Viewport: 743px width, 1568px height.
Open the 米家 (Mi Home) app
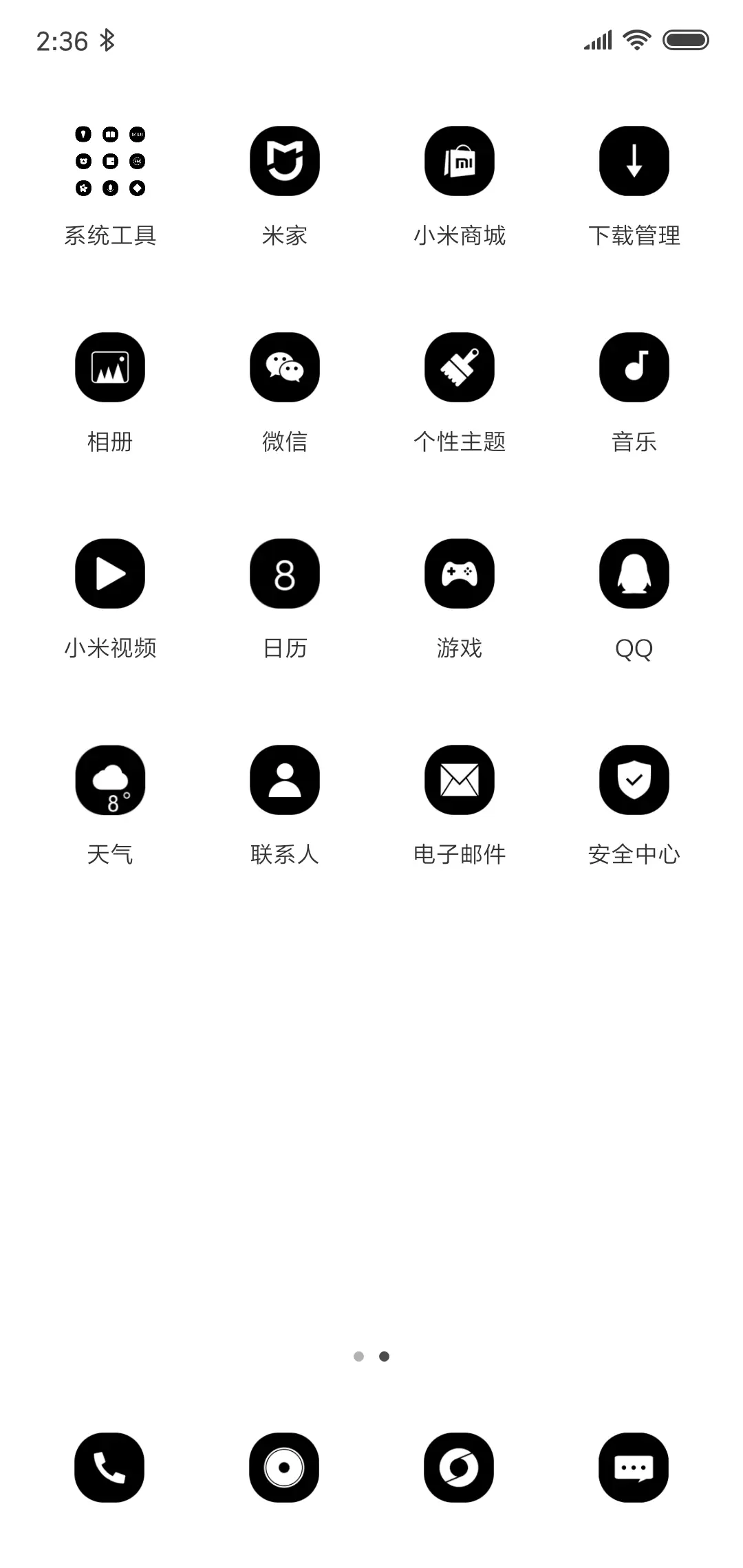285,160
